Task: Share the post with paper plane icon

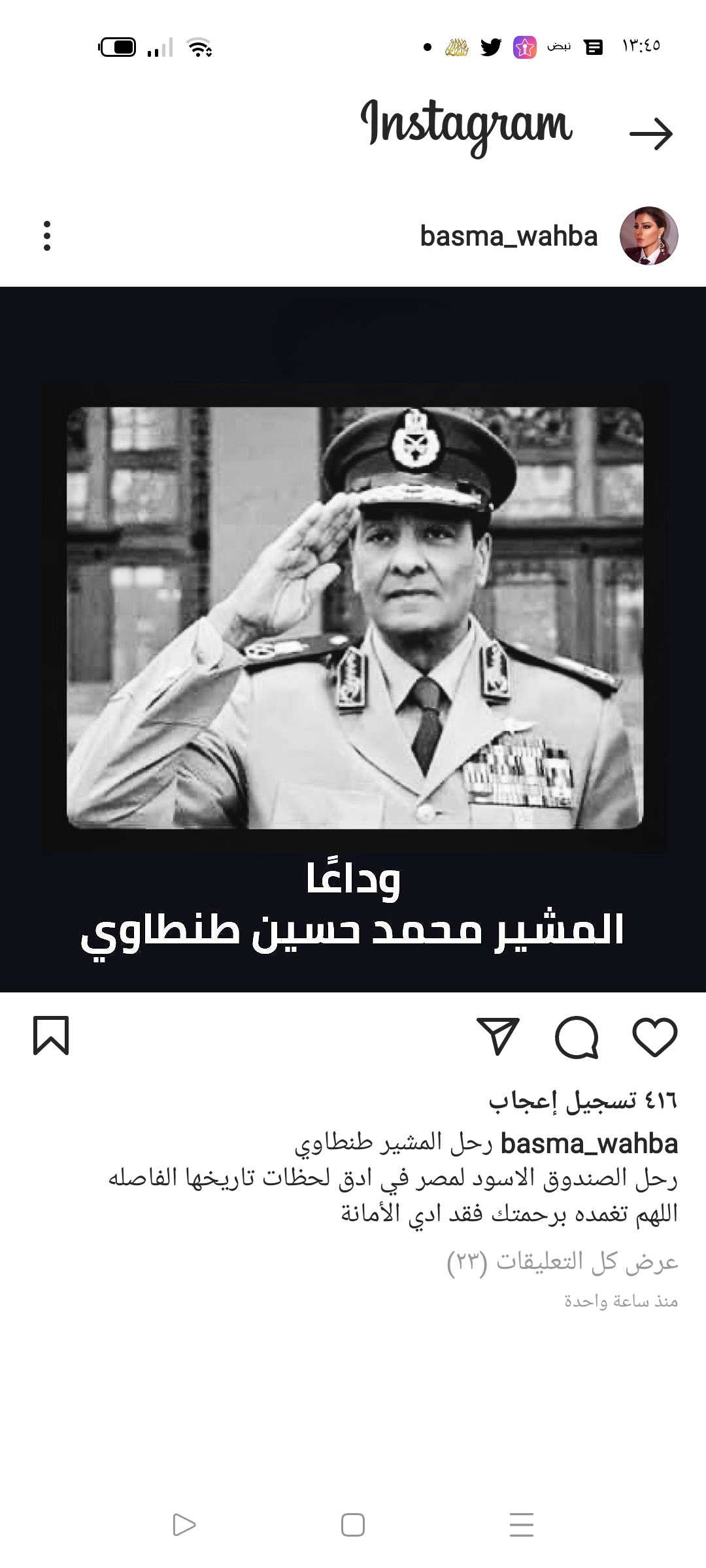Action: coord(498,1037)
